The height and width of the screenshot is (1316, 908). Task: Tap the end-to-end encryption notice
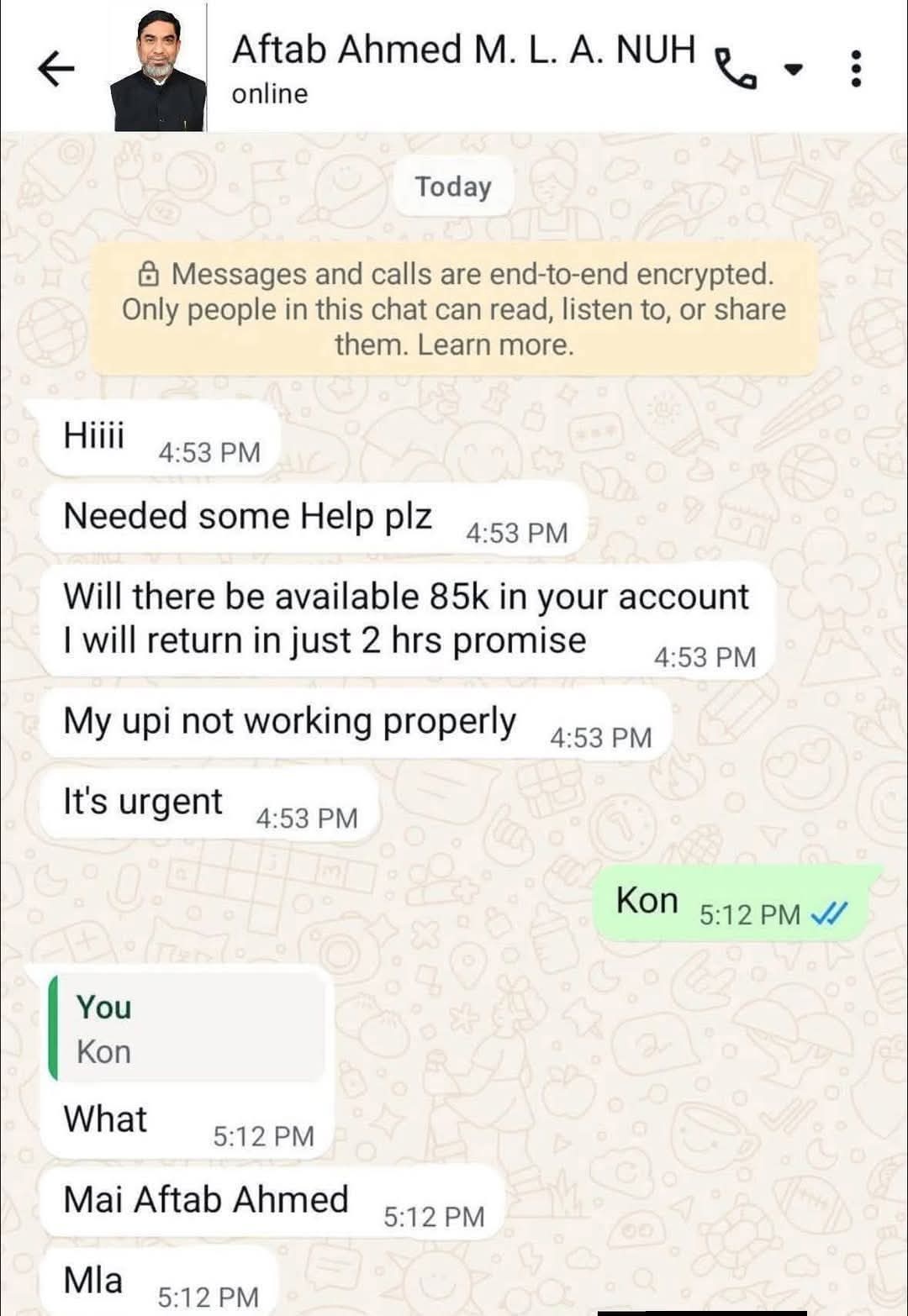coord(454,309)
